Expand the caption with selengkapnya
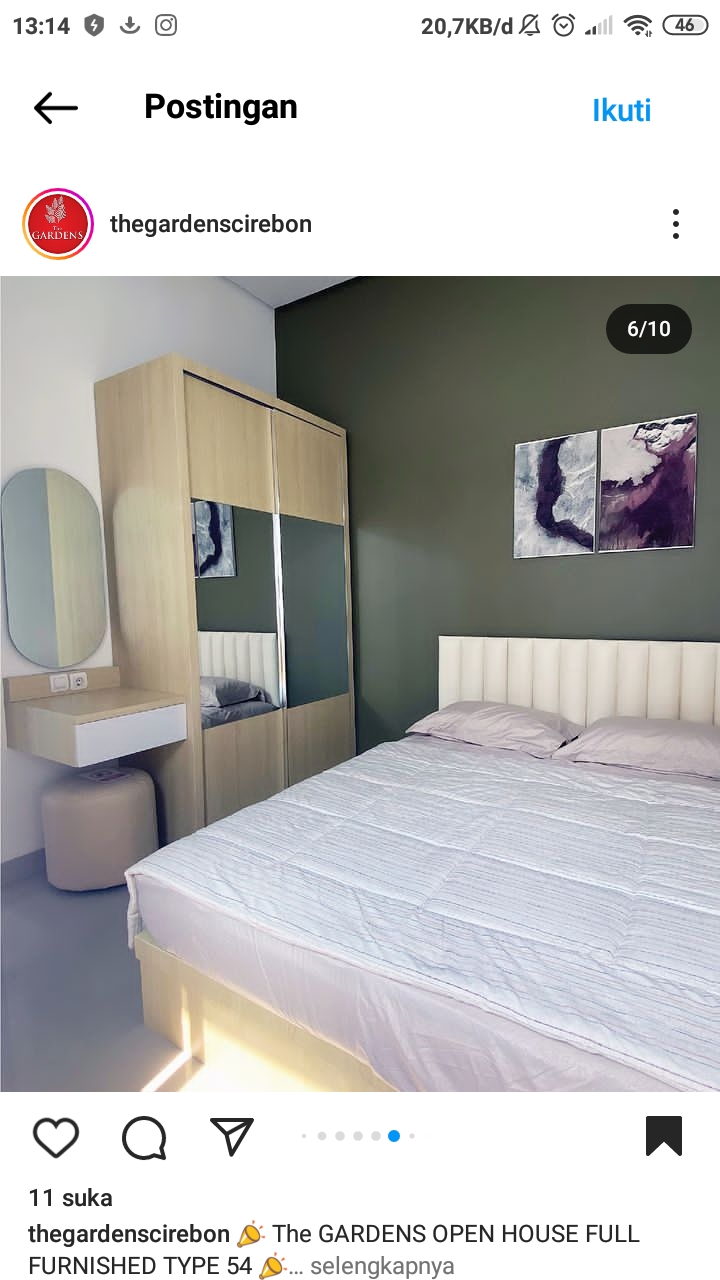 (x=382, y=1265)
